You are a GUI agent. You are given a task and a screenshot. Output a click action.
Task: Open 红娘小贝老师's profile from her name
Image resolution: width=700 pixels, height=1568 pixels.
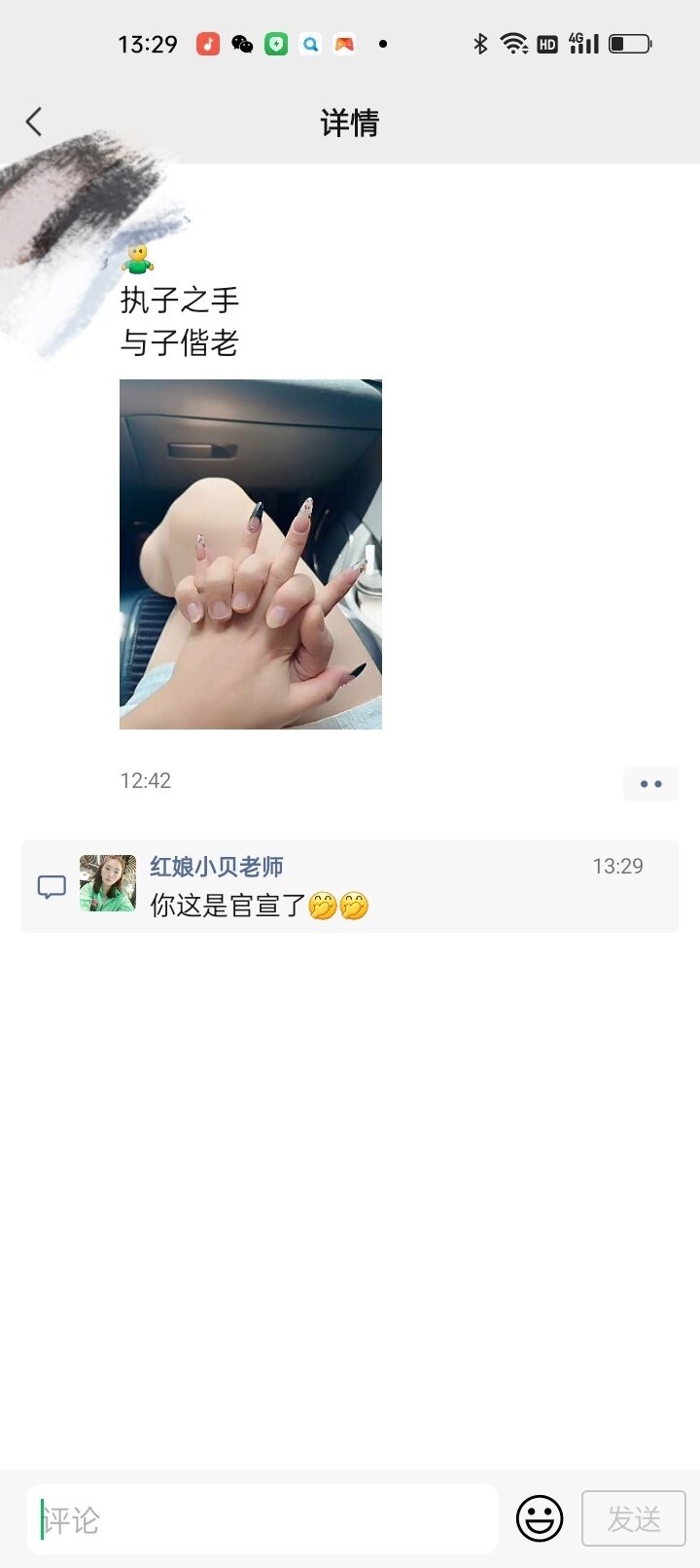[217, 866]
